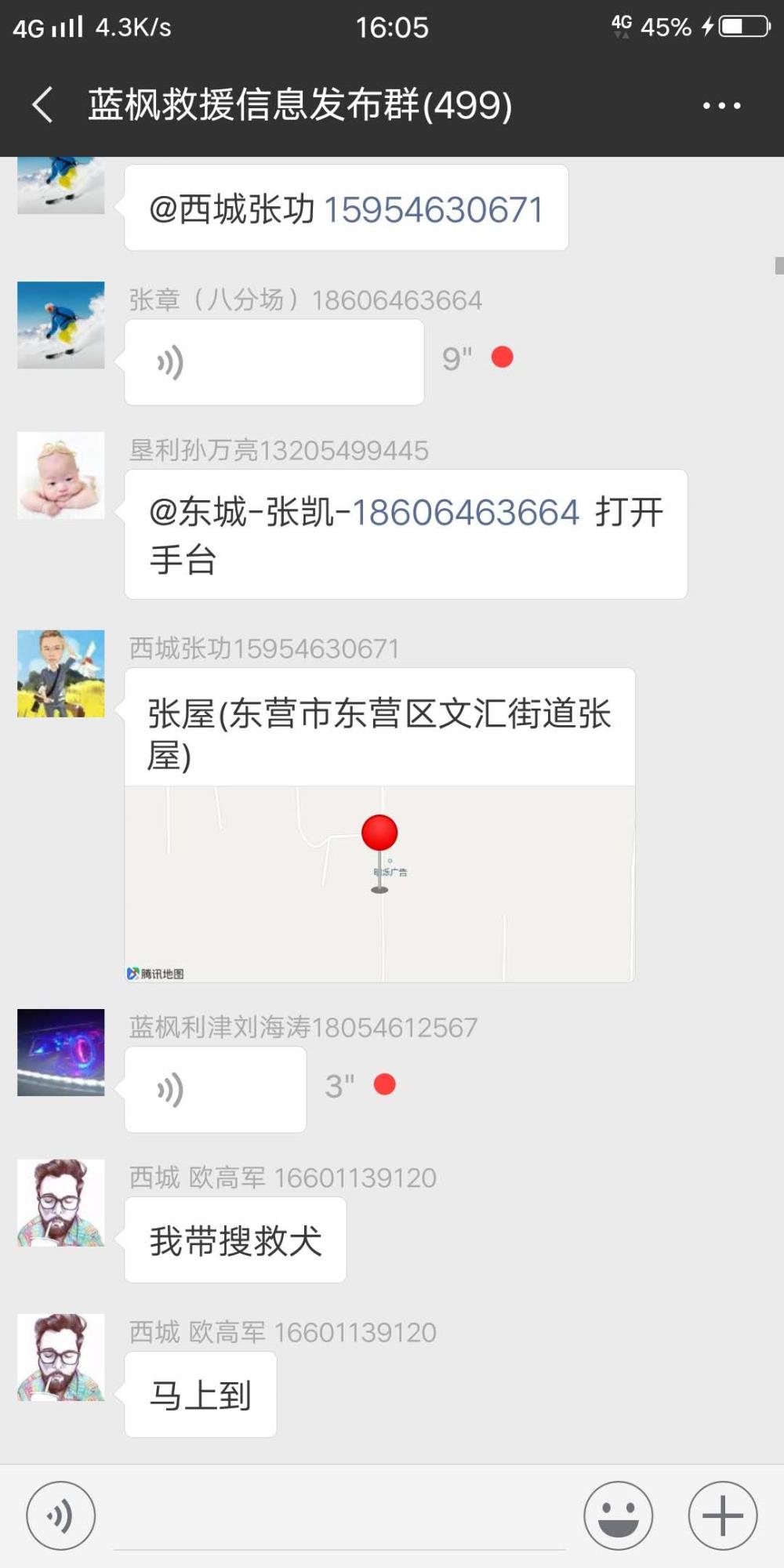
Task: Open the group chat info menu
Action: 721,105
